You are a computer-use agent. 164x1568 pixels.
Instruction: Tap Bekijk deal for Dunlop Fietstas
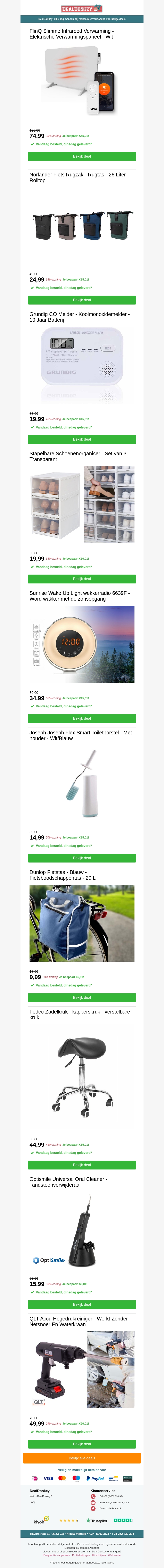click(x=82, y=998)
